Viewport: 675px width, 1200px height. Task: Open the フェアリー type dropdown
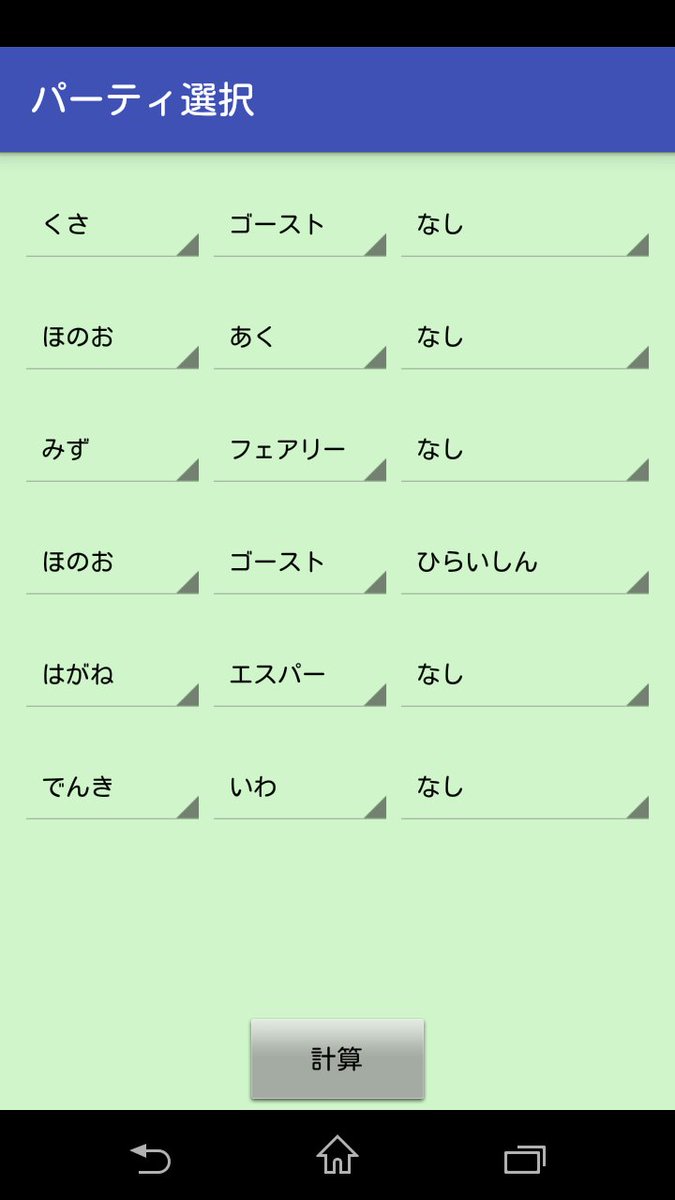(x=299, y=451)
